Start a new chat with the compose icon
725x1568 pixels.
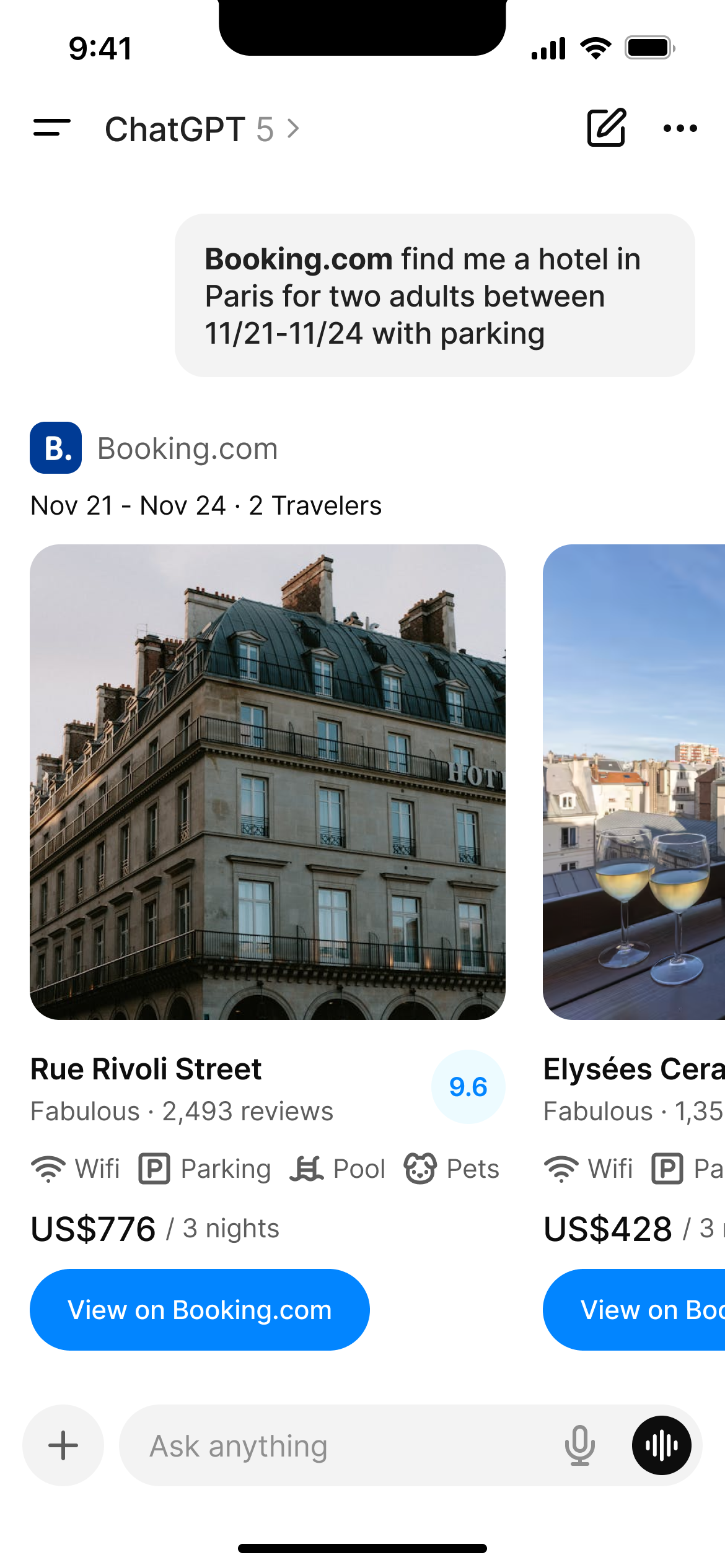coord(604,128)
